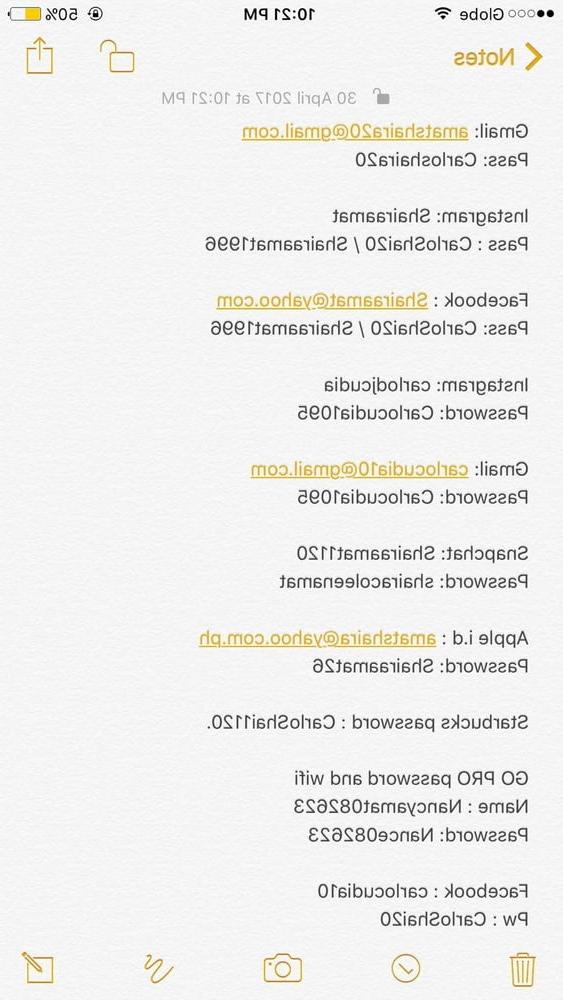Open the first Gmail address link
The width and height of the screenshot is (563, 1000).
coord(355,132)
